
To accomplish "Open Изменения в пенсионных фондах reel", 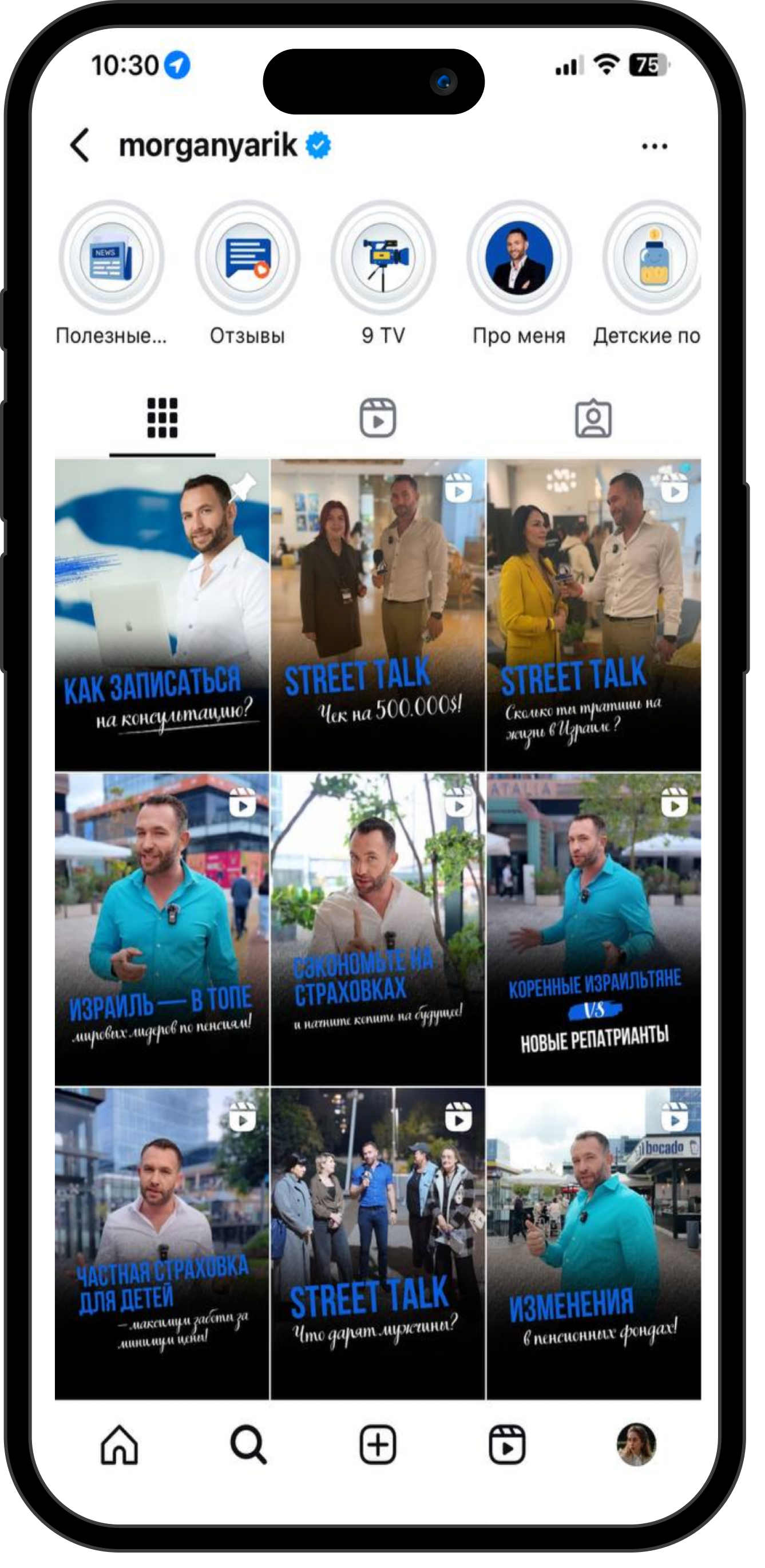I will pyautogui.click(x=593, y=1243).
